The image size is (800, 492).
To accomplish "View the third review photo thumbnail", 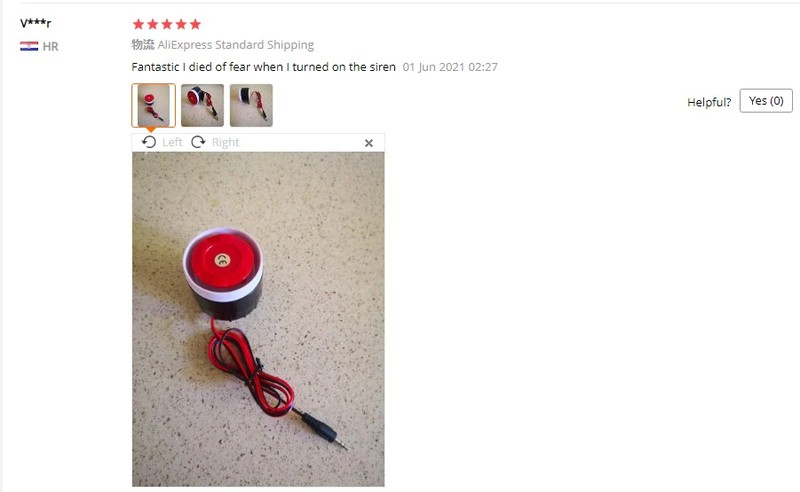I will 251,105.
